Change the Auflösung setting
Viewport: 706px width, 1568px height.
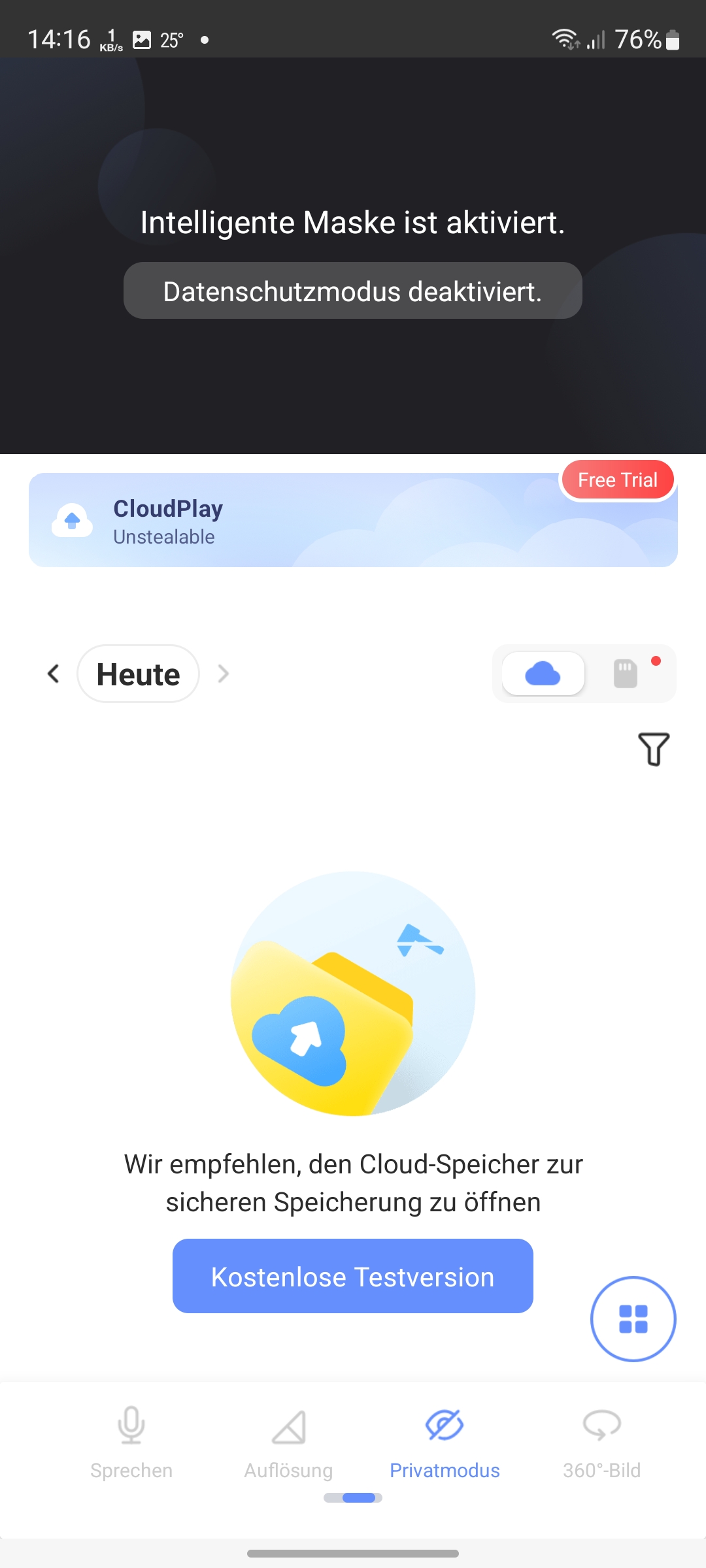pos(288,1442)
